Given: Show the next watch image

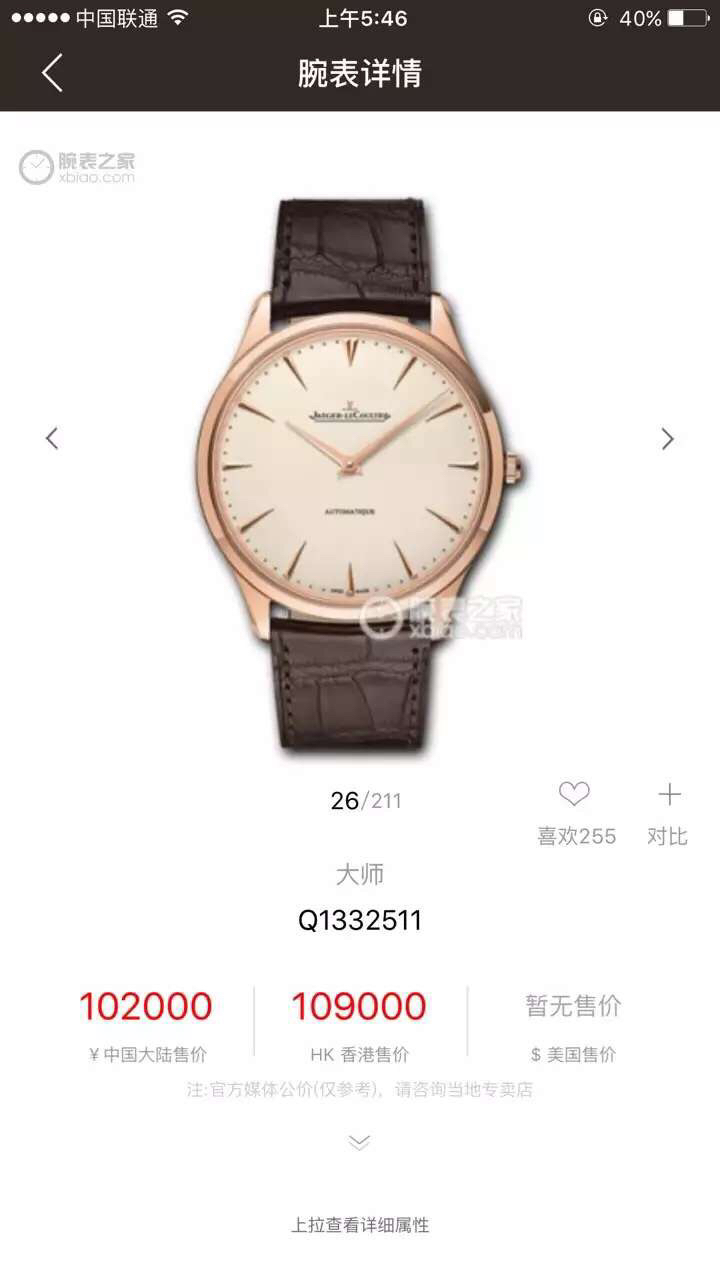Looking at the screenshot, I should 667,438.
